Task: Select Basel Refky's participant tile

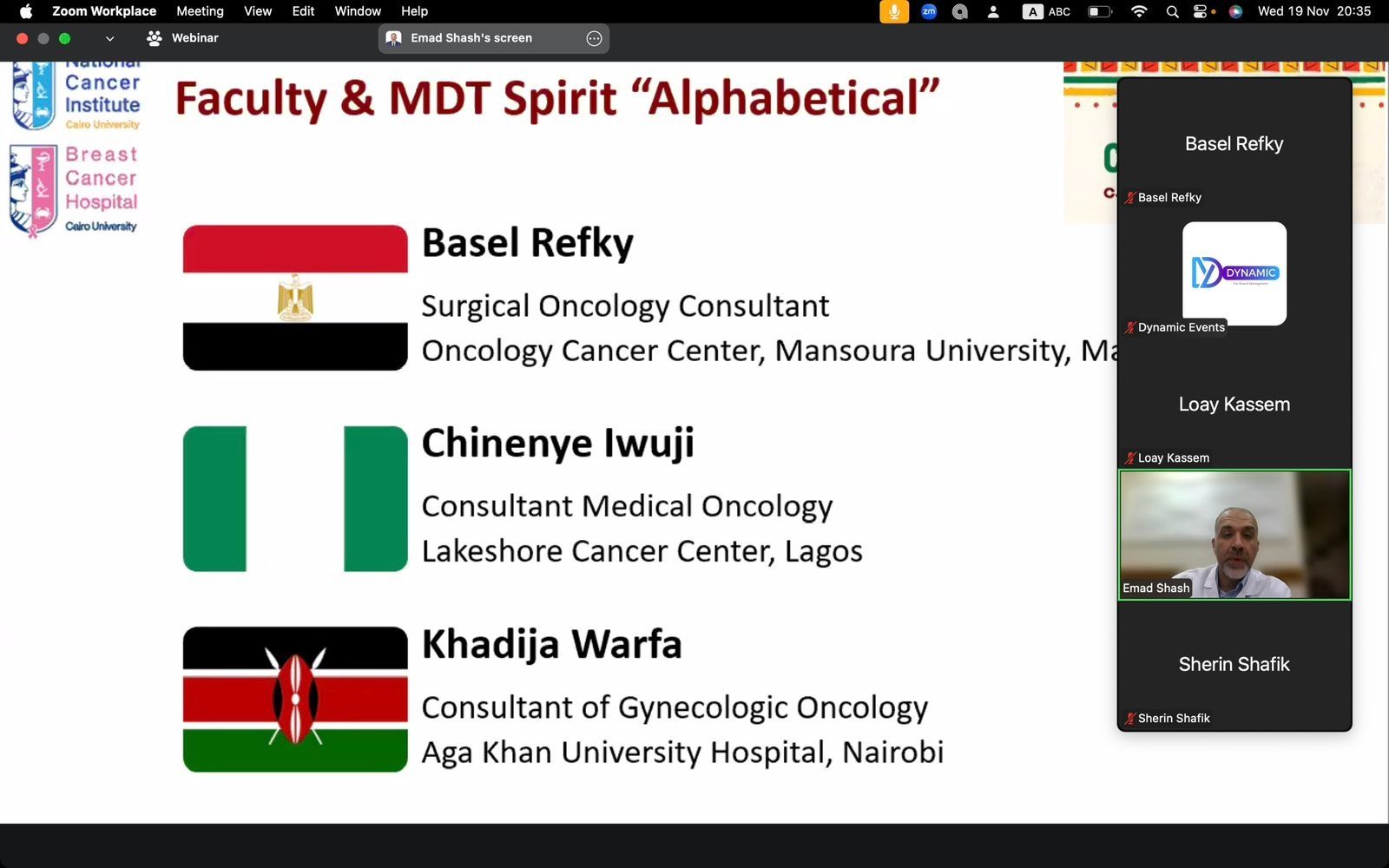Action: coord(1234,144)
